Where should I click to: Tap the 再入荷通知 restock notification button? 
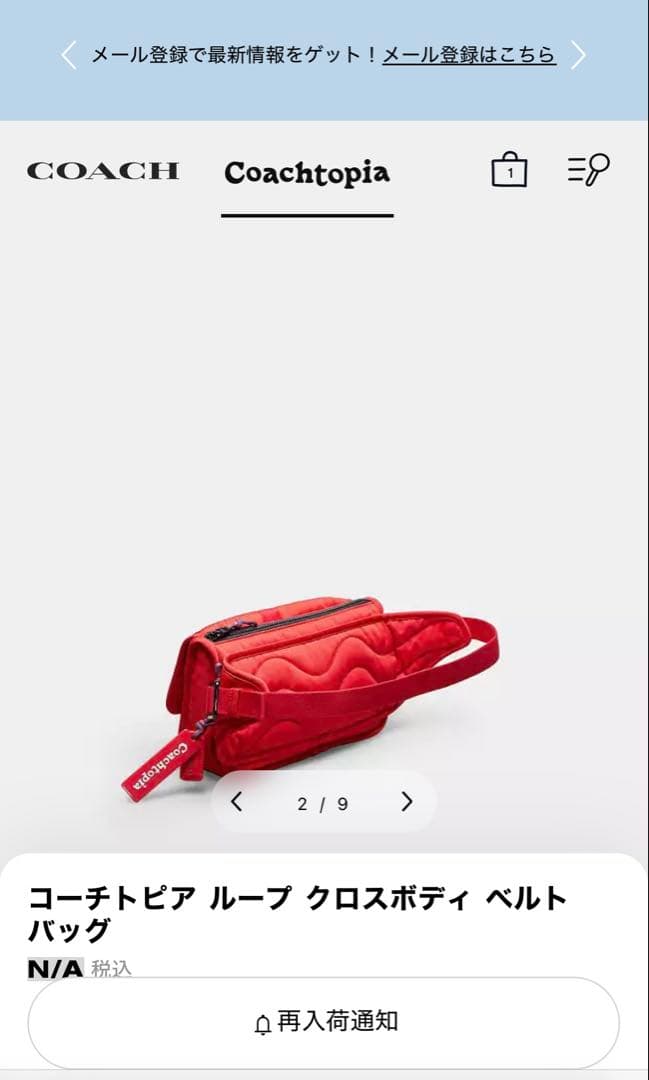pos(324,1022)
